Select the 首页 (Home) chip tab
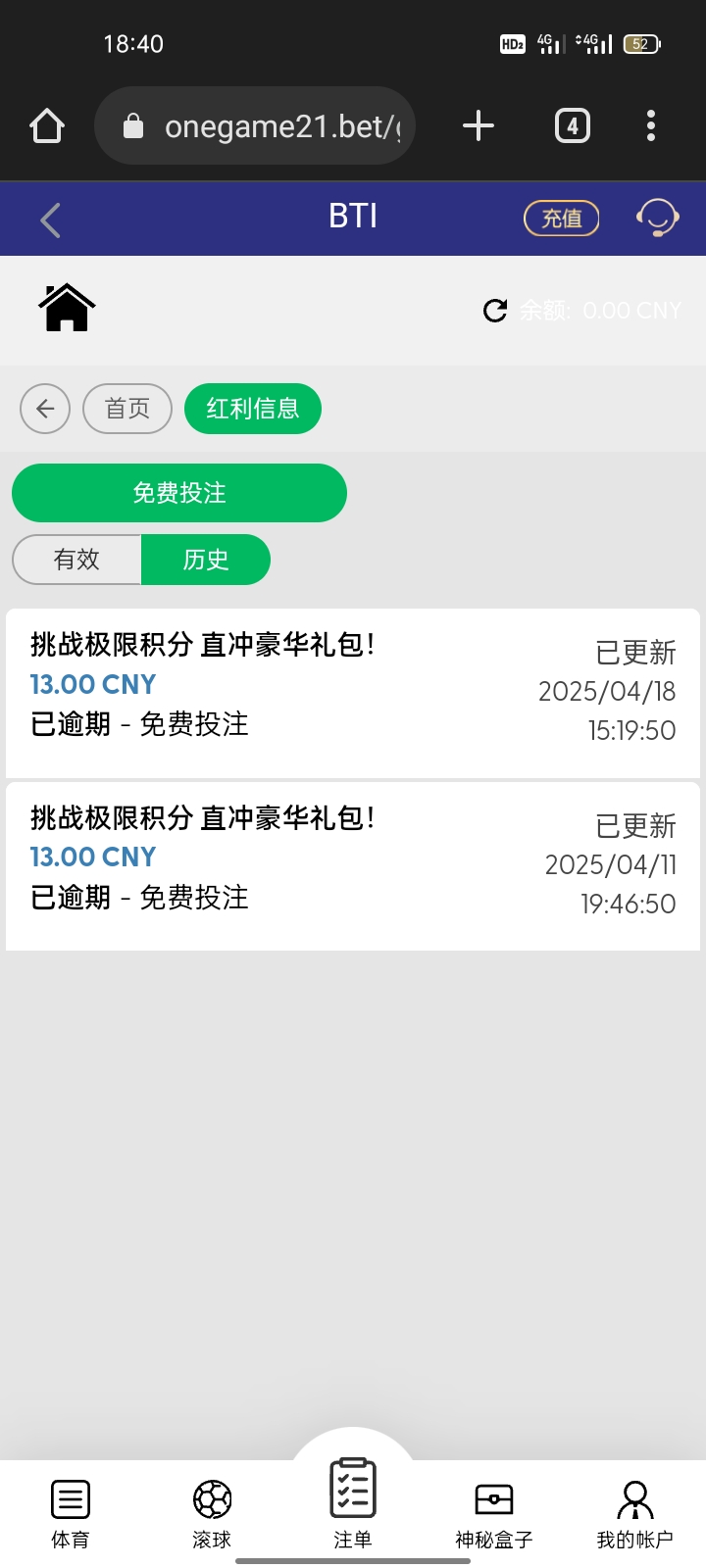The width and height of the screenshot is (706, 1568). coord(126,409)
